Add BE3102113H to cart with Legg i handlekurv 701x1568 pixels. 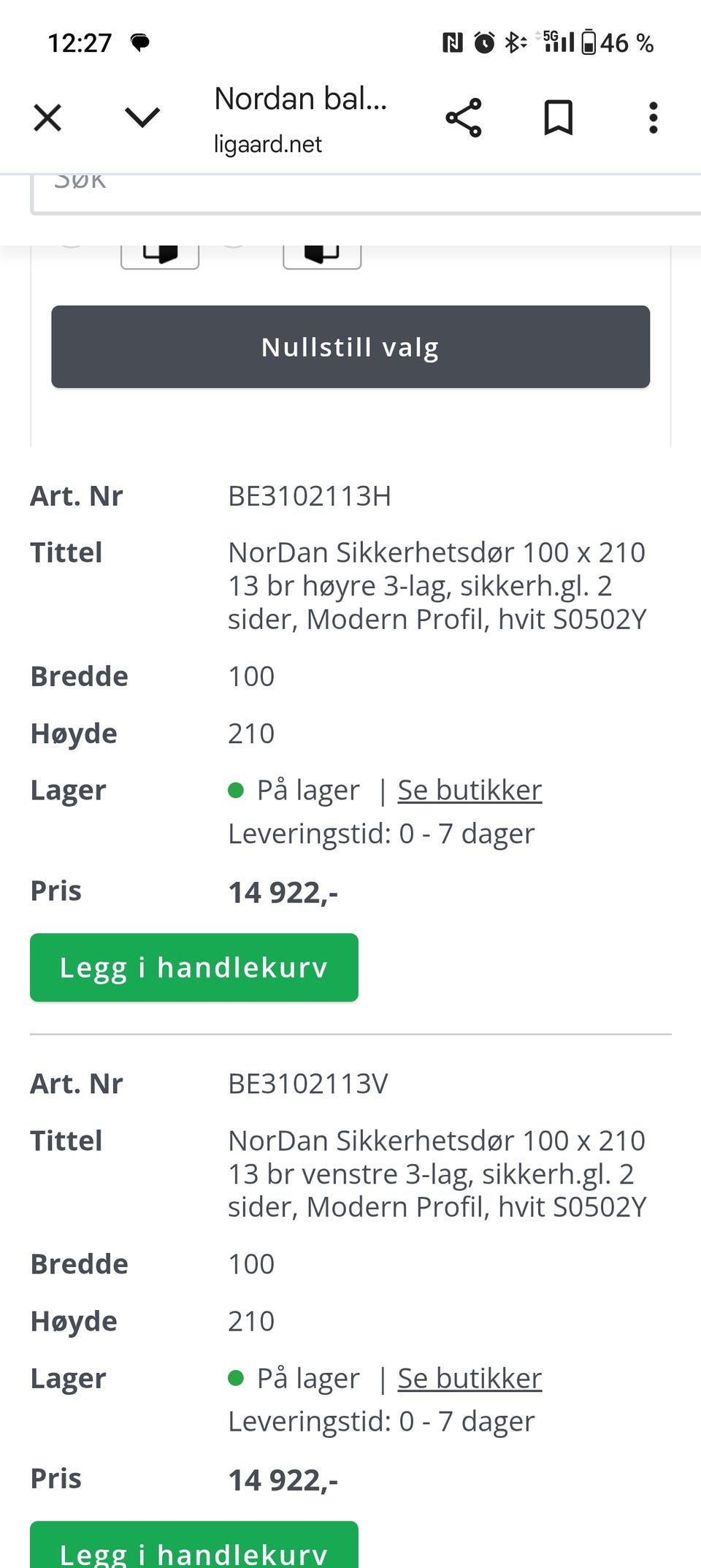193,967
